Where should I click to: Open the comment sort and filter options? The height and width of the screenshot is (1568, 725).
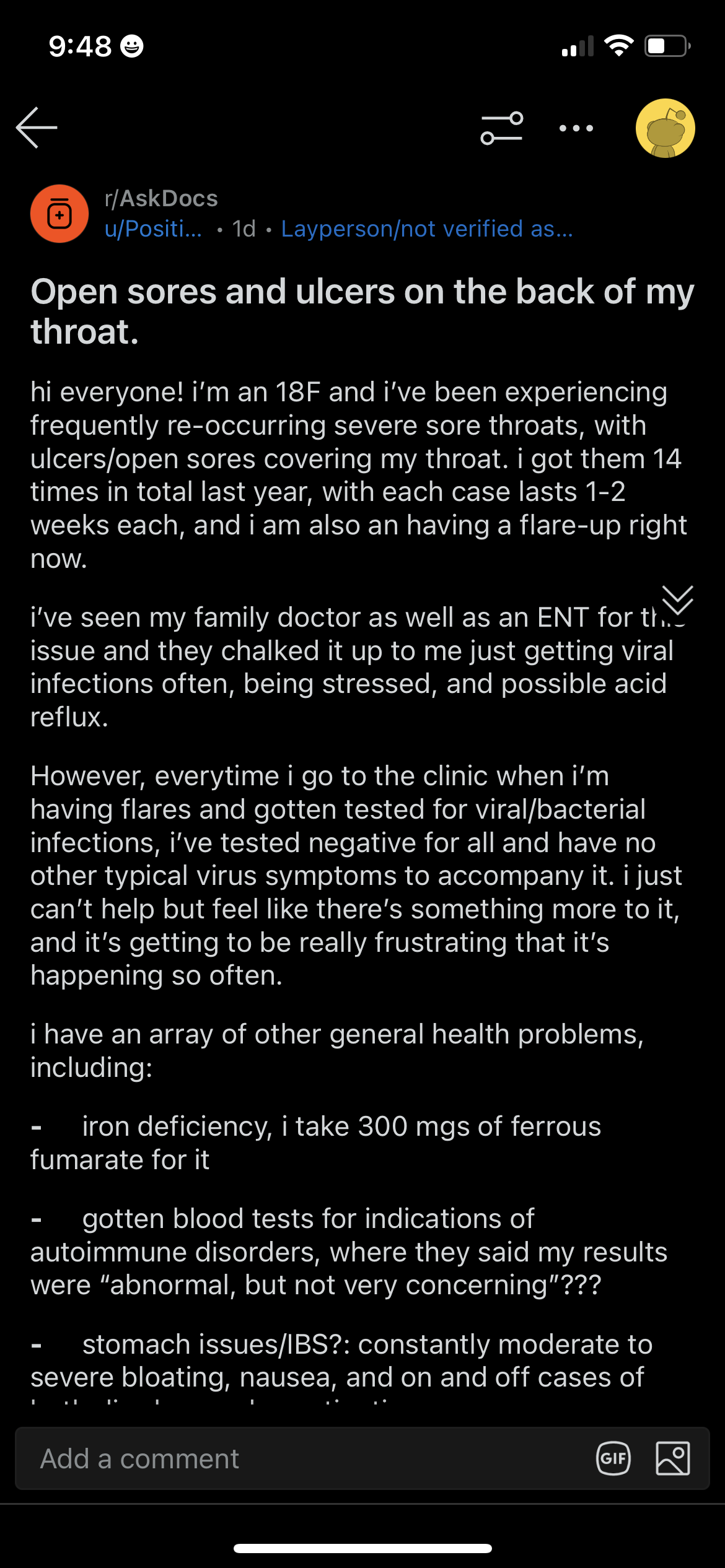point(501,128)
